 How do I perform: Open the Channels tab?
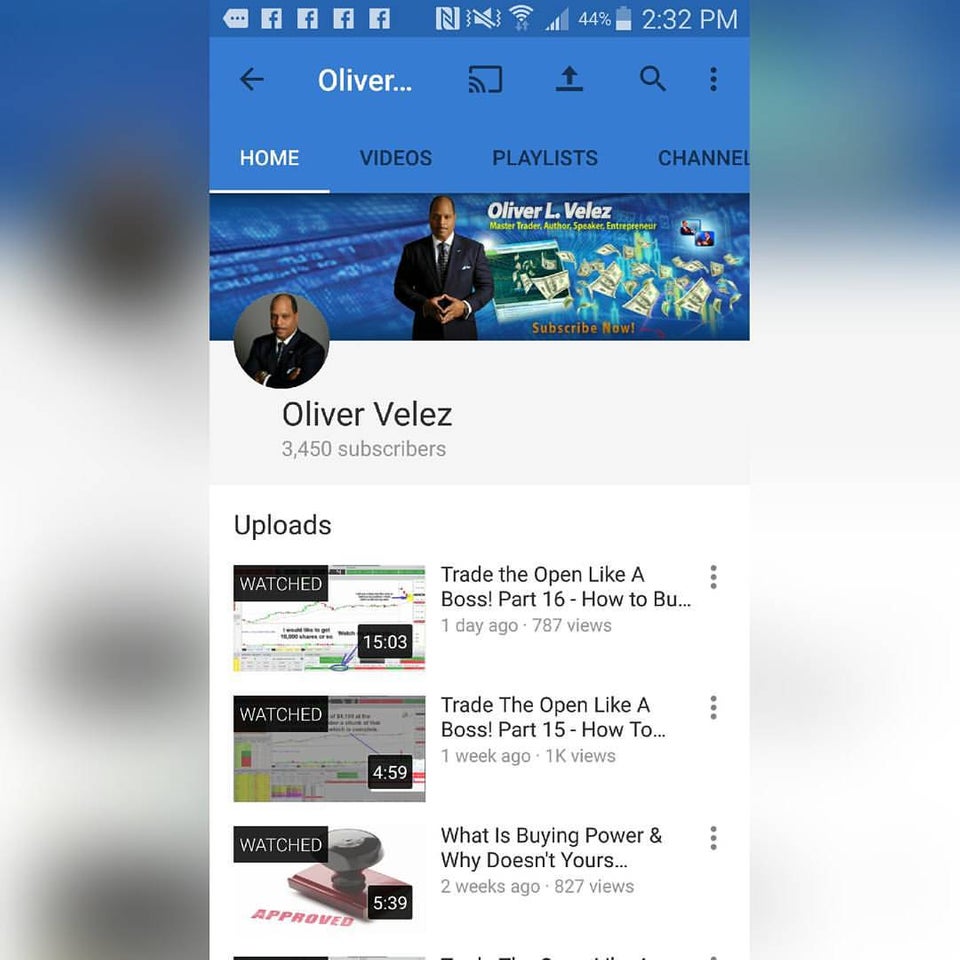coord(703,158)
